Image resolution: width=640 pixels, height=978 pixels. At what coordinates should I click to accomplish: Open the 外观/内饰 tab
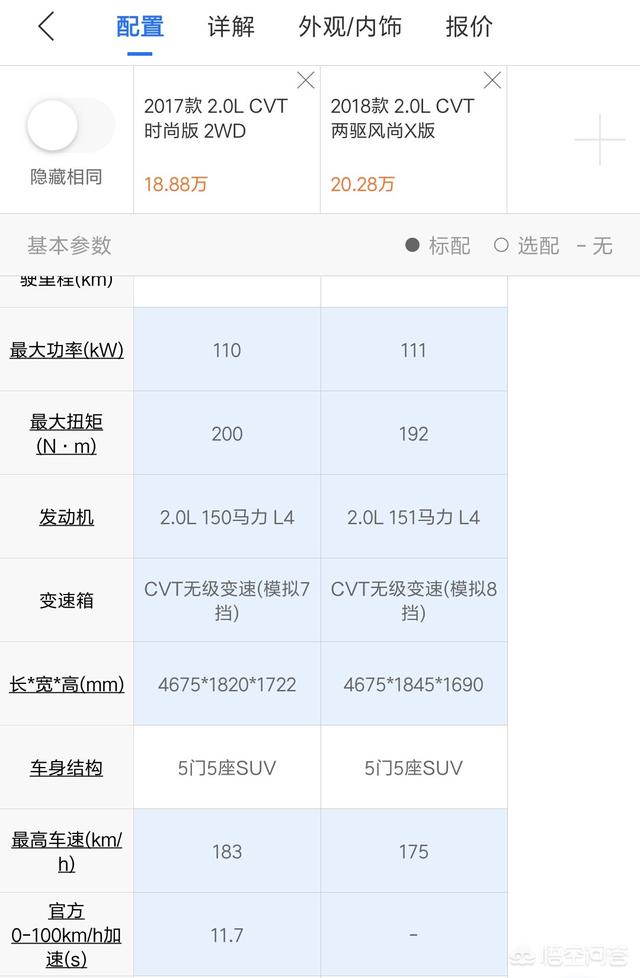(x=350, y=27)
